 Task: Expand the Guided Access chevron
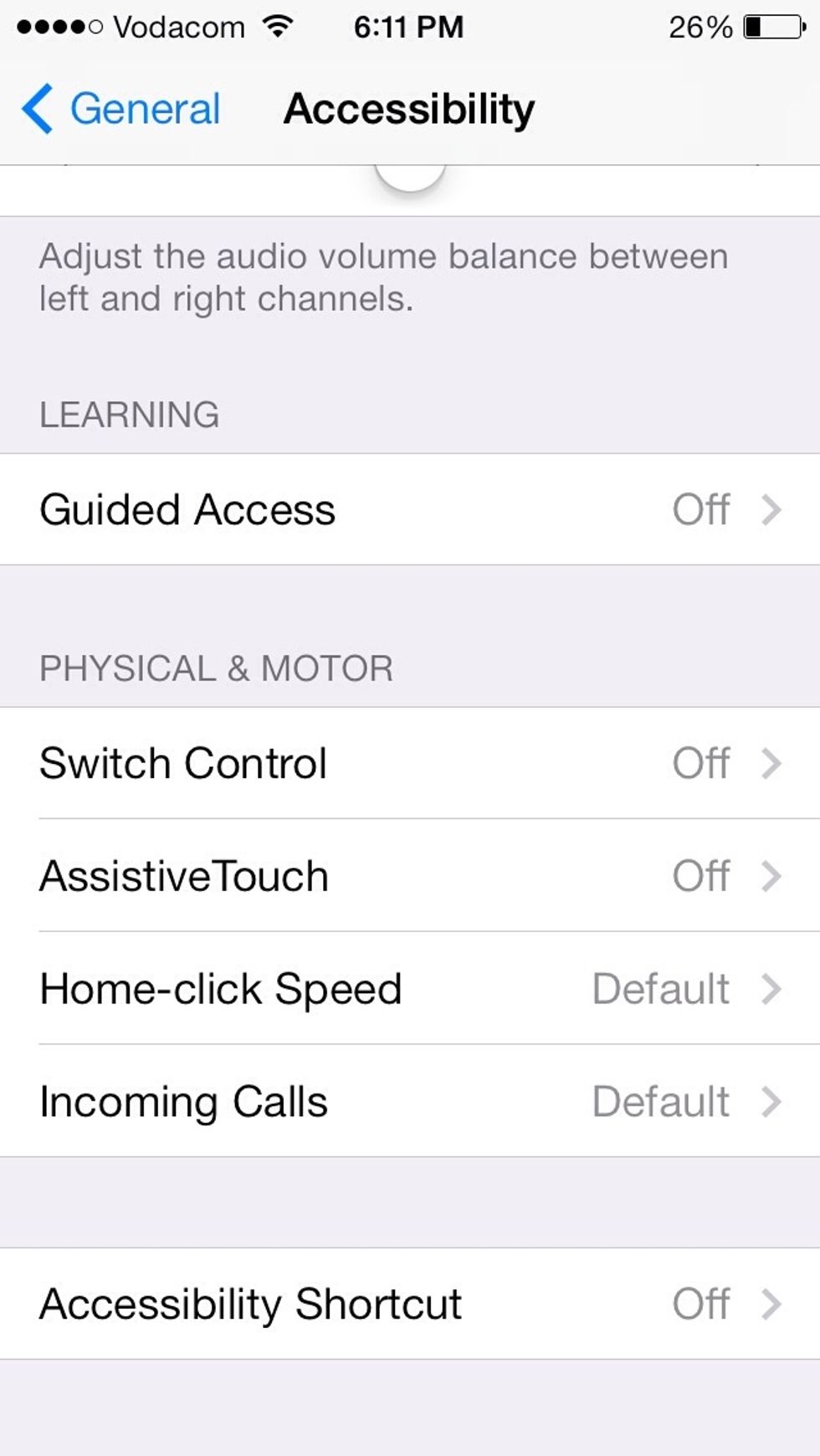tap(771, 510)
